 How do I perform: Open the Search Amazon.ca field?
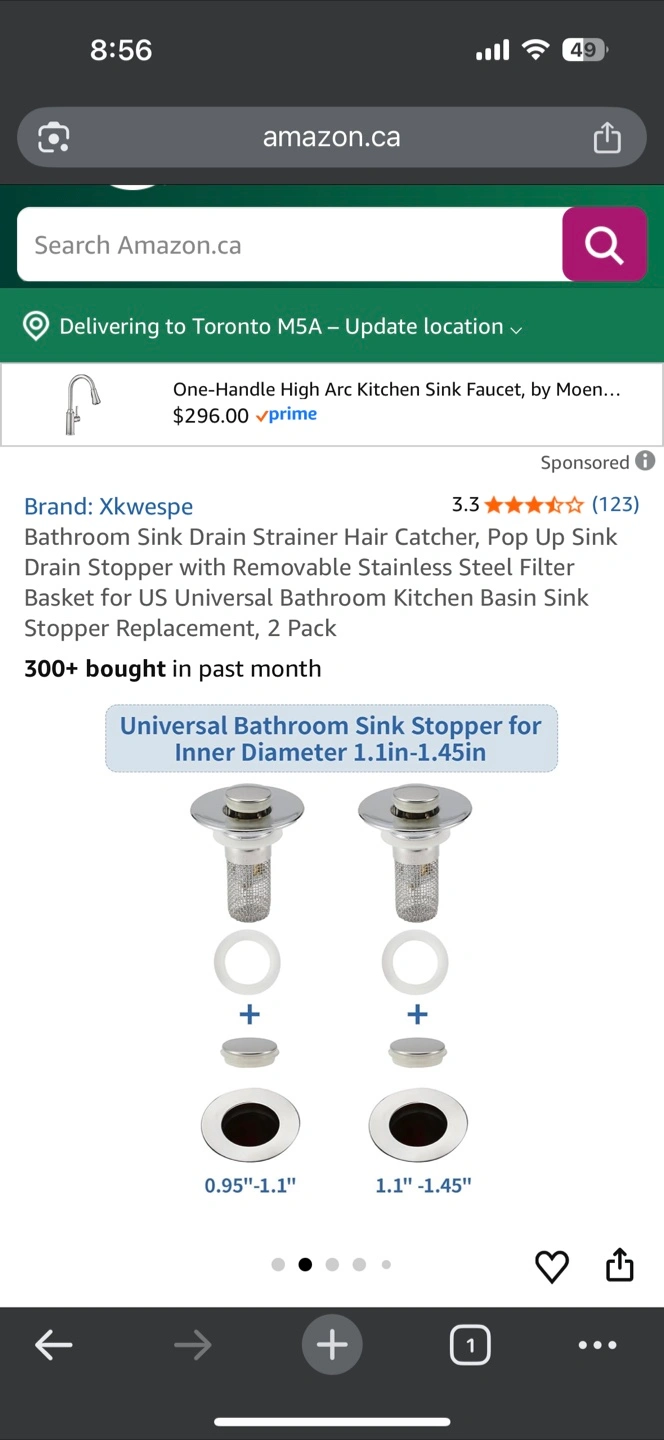coord(290,245)
